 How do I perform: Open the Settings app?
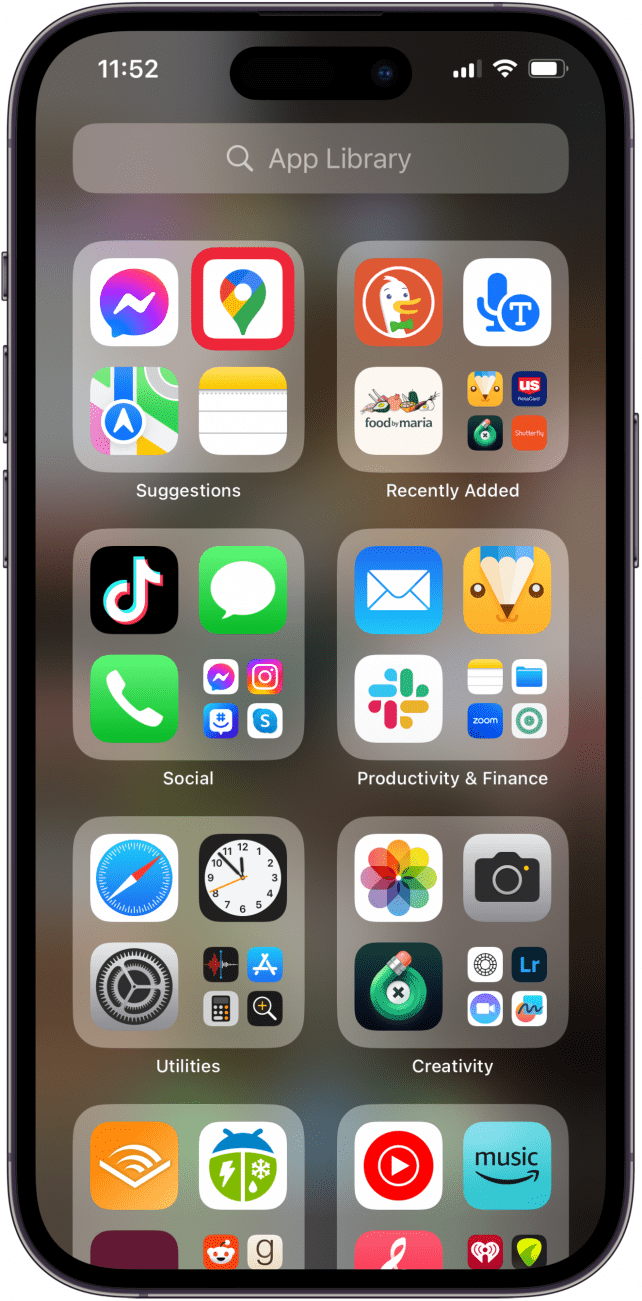tap(134, 986)
